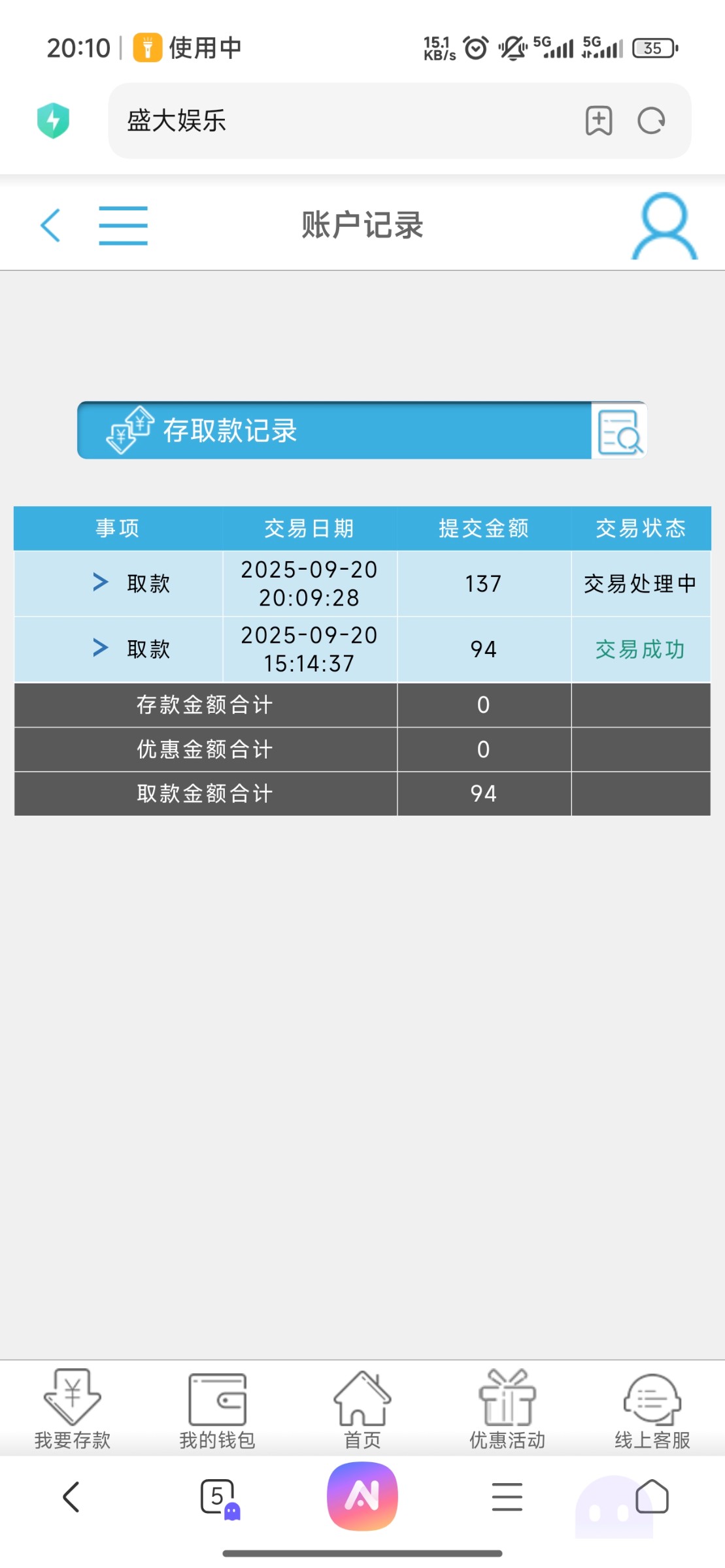Open the record search filter icon
Screen dimensions: 725x1568
[x=619, y=431]
